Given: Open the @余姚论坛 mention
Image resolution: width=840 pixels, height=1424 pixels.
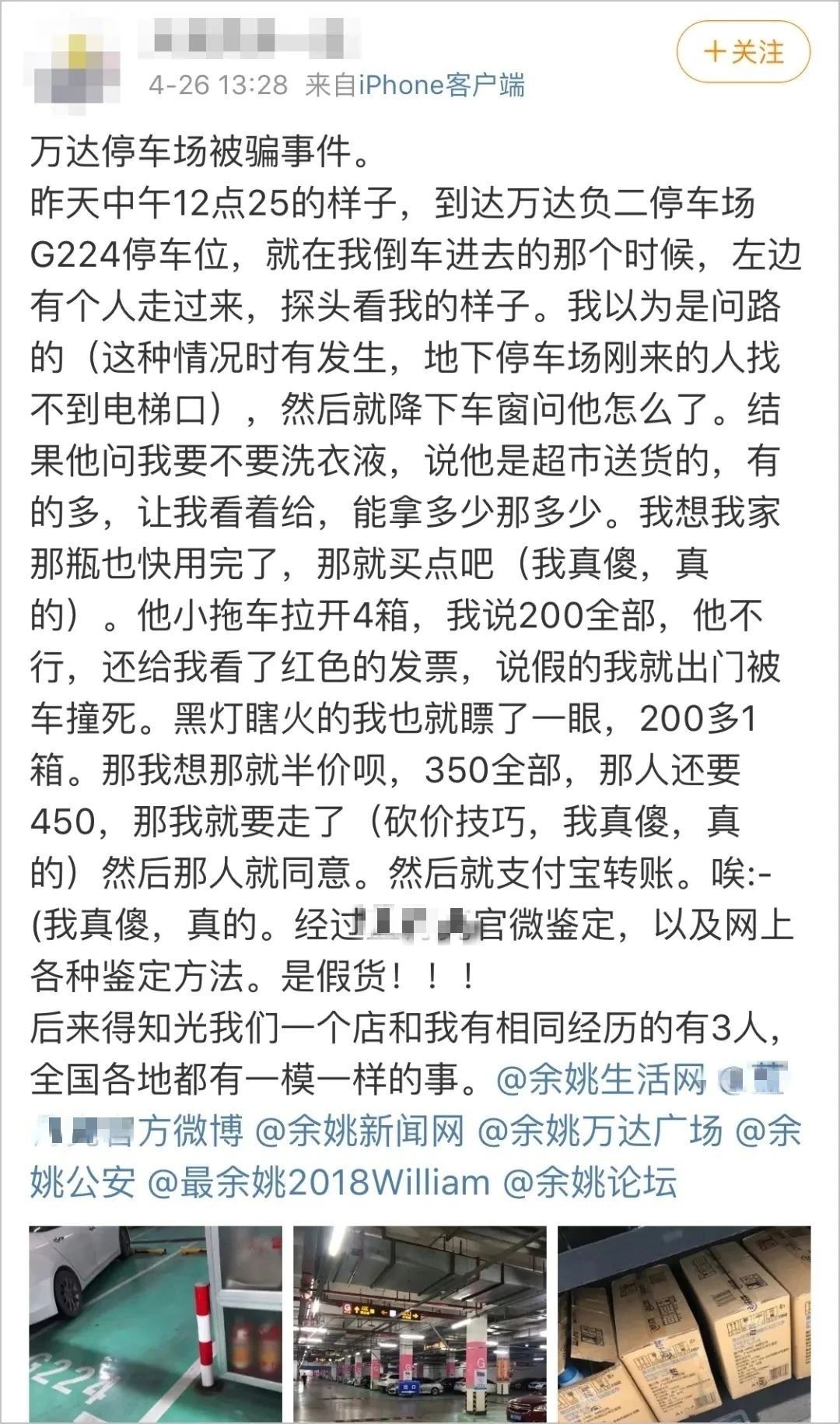Looking at the screenshot, I should [590, 1183].
